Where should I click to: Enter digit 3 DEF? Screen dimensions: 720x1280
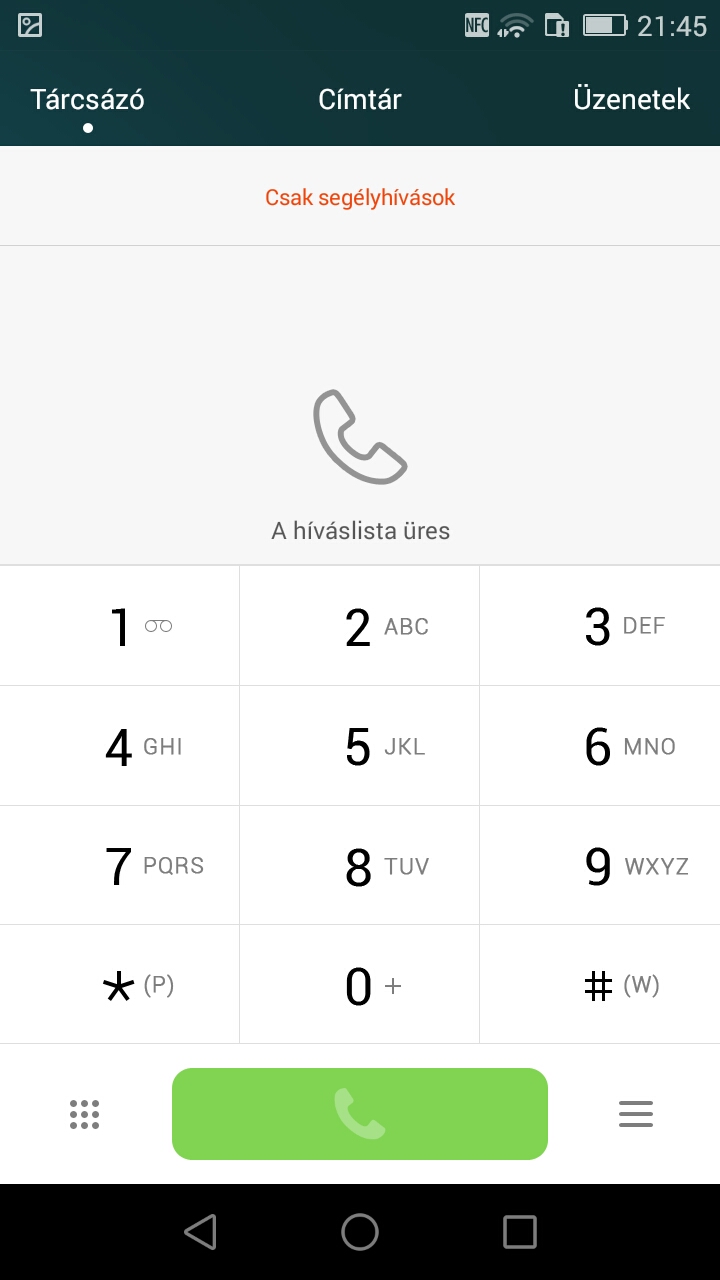coord(600,626)
